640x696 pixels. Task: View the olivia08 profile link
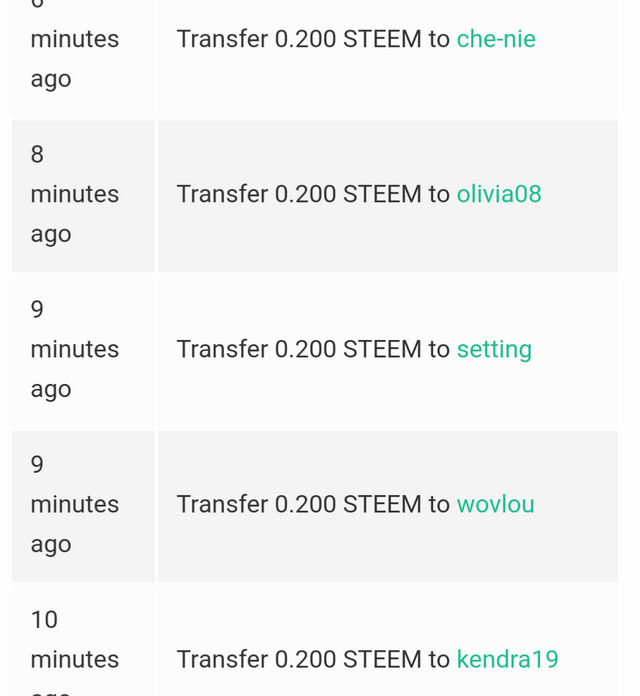(x=499, y=194)
